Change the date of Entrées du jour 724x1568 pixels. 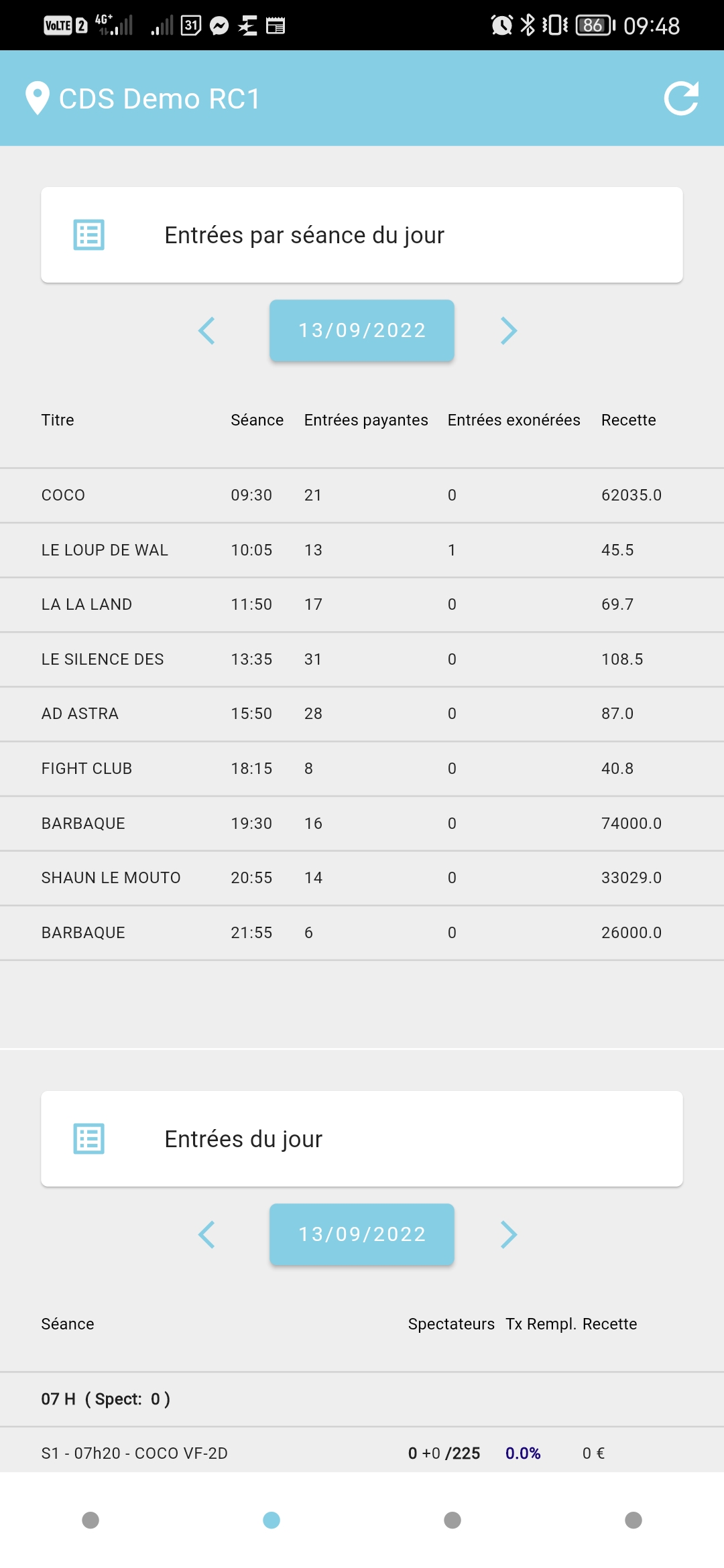(362, 1234)
